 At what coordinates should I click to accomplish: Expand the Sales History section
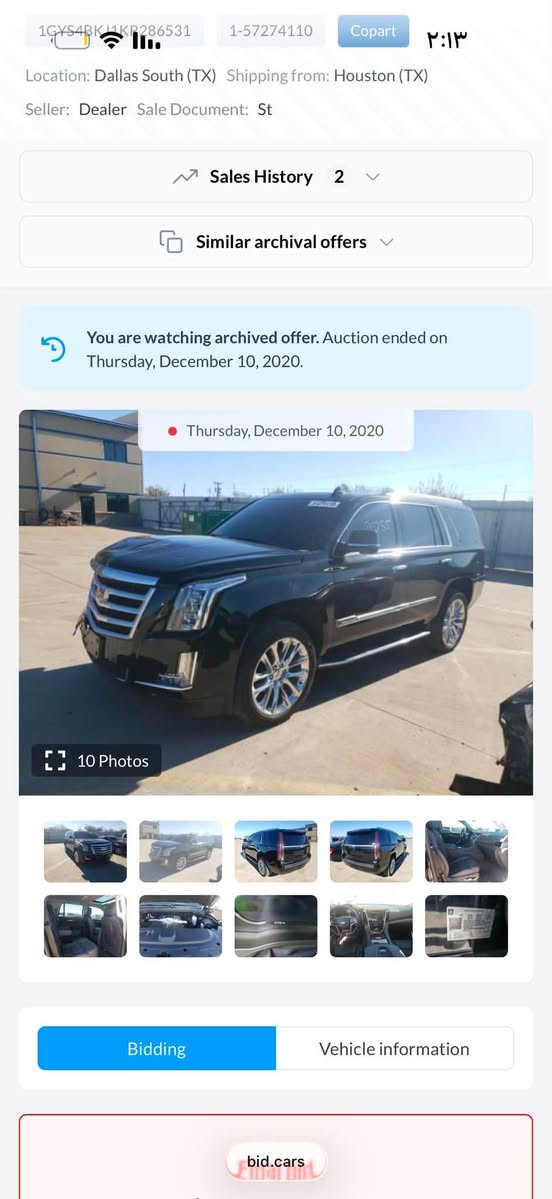pyautogui.click(x=276, y=177)
